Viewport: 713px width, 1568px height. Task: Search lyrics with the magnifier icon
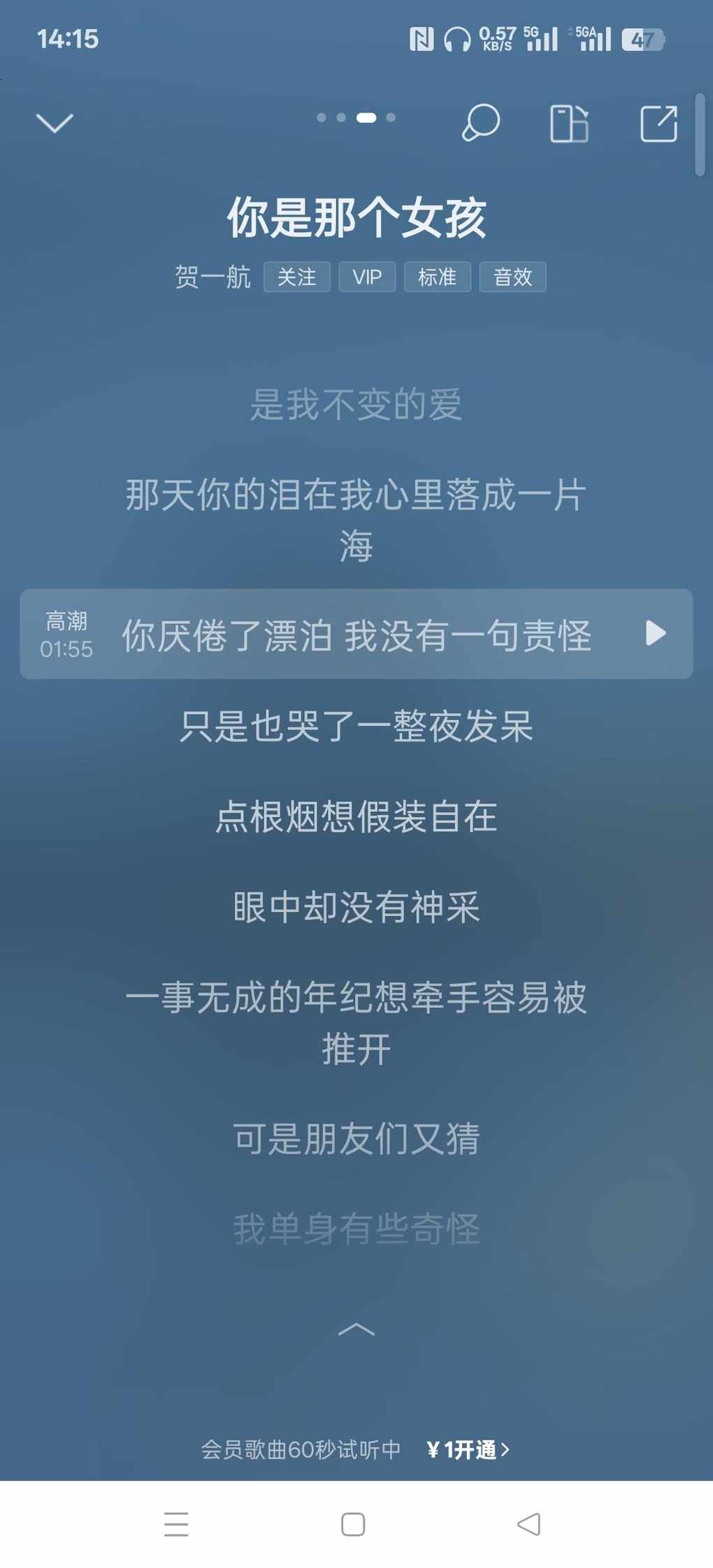tap(481, 123)
